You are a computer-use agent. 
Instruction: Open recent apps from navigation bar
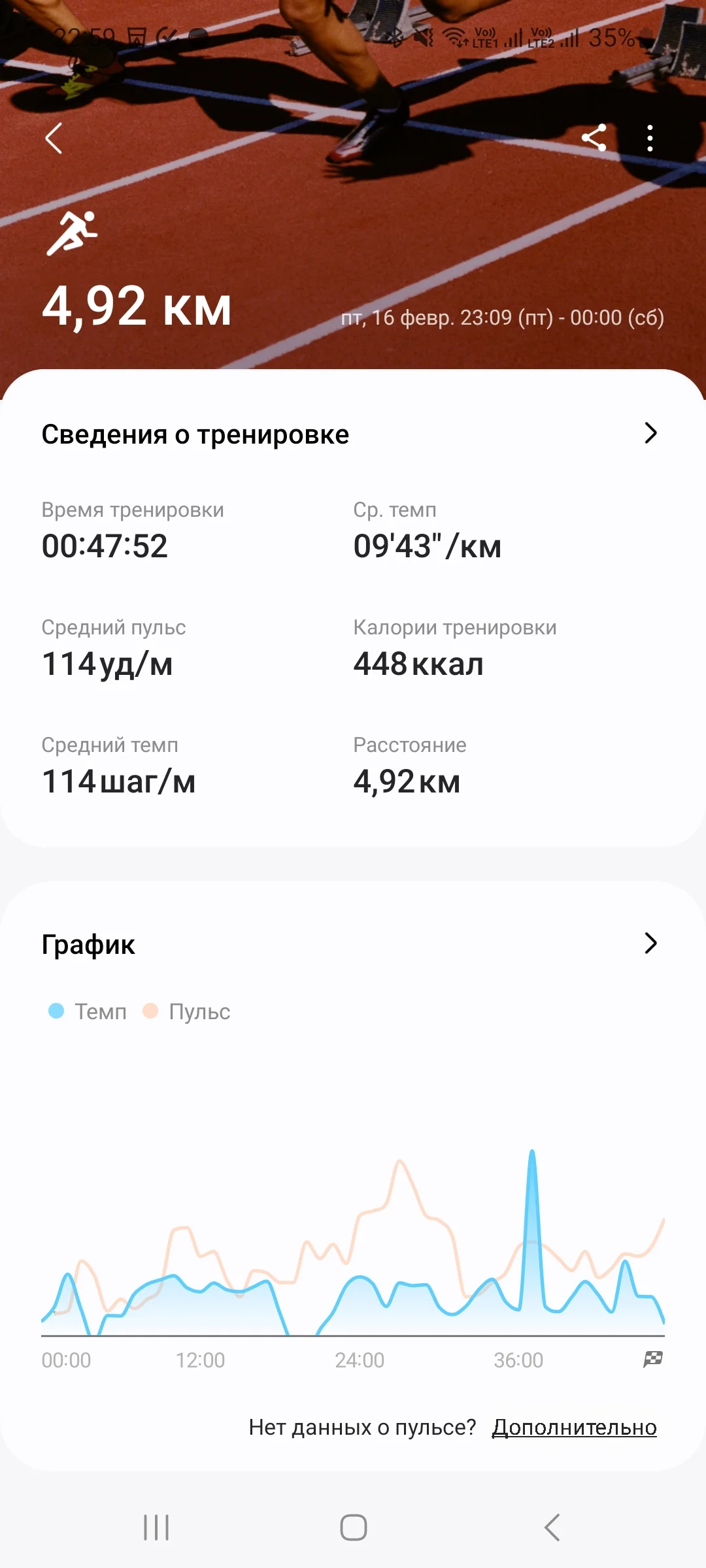click(x=156, y=1527)
